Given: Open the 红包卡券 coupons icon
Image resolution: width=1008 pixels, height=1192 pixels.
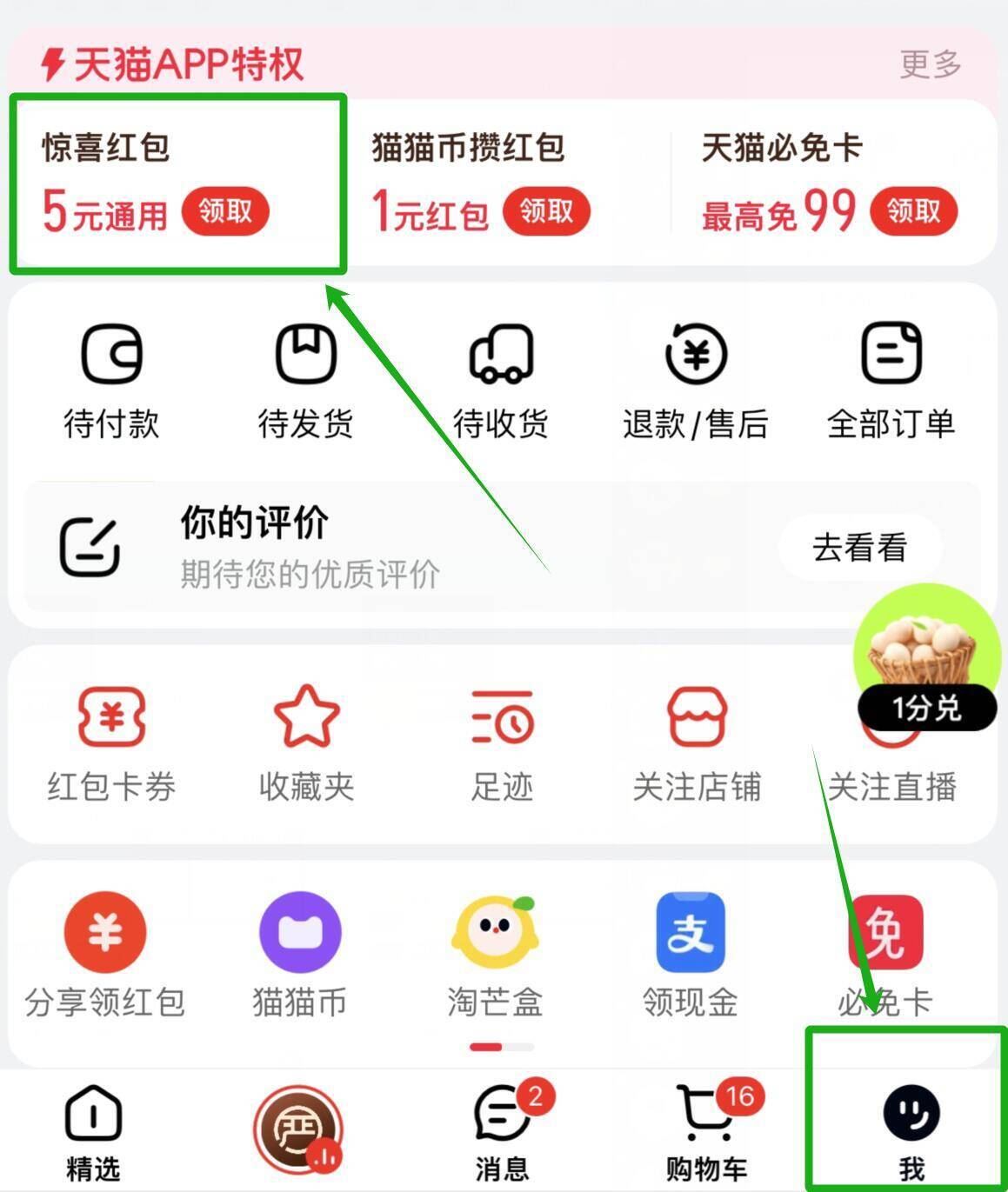Looking at the screenshot, I should coord(111,743).
